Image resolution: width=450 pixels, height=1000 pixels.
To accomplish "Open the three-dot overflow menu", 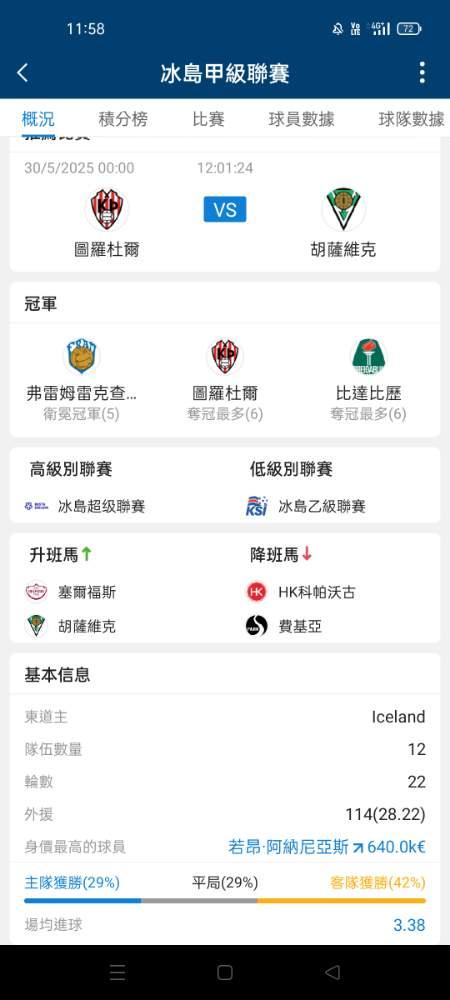I will click(x=422, y=73).
